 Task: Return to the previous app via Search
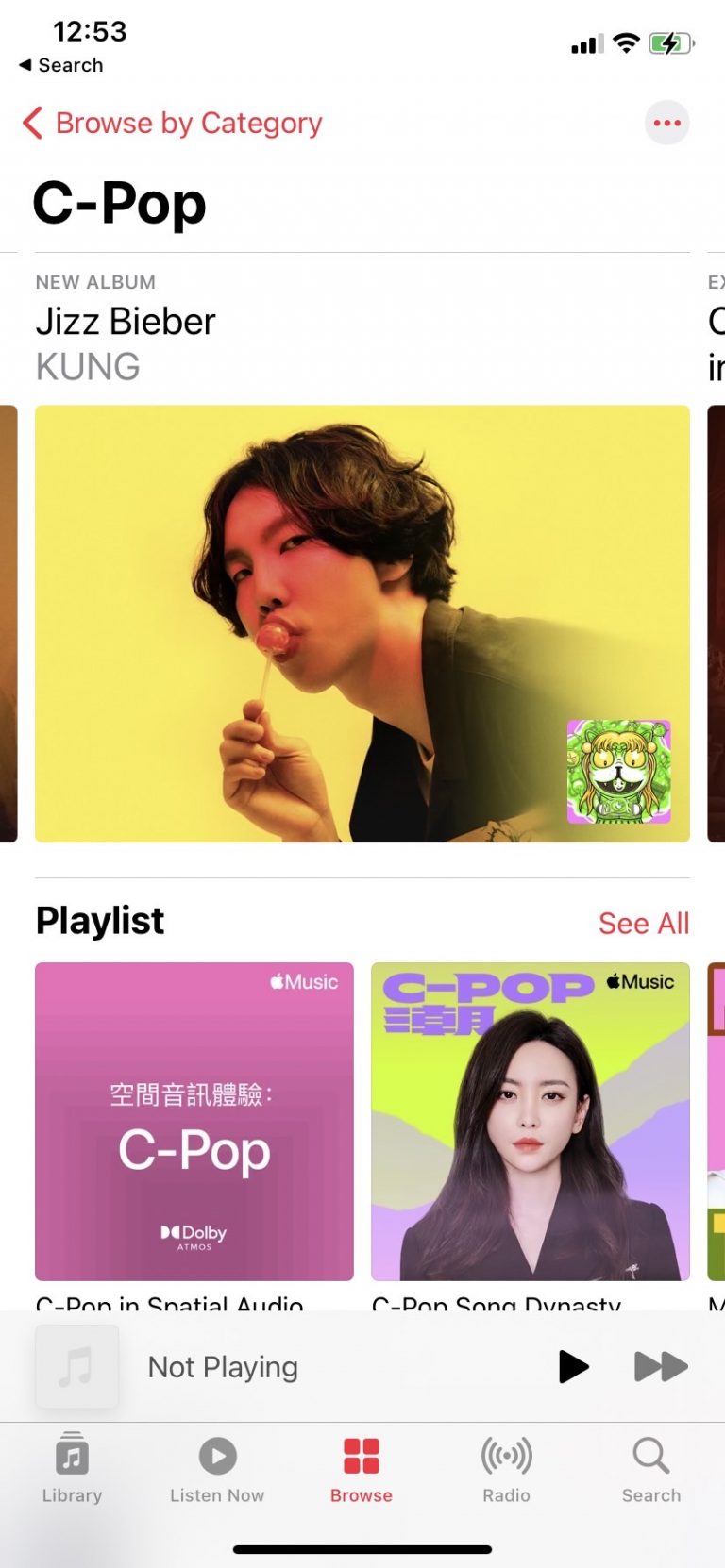pyautogui.click(x=61, y=65)
